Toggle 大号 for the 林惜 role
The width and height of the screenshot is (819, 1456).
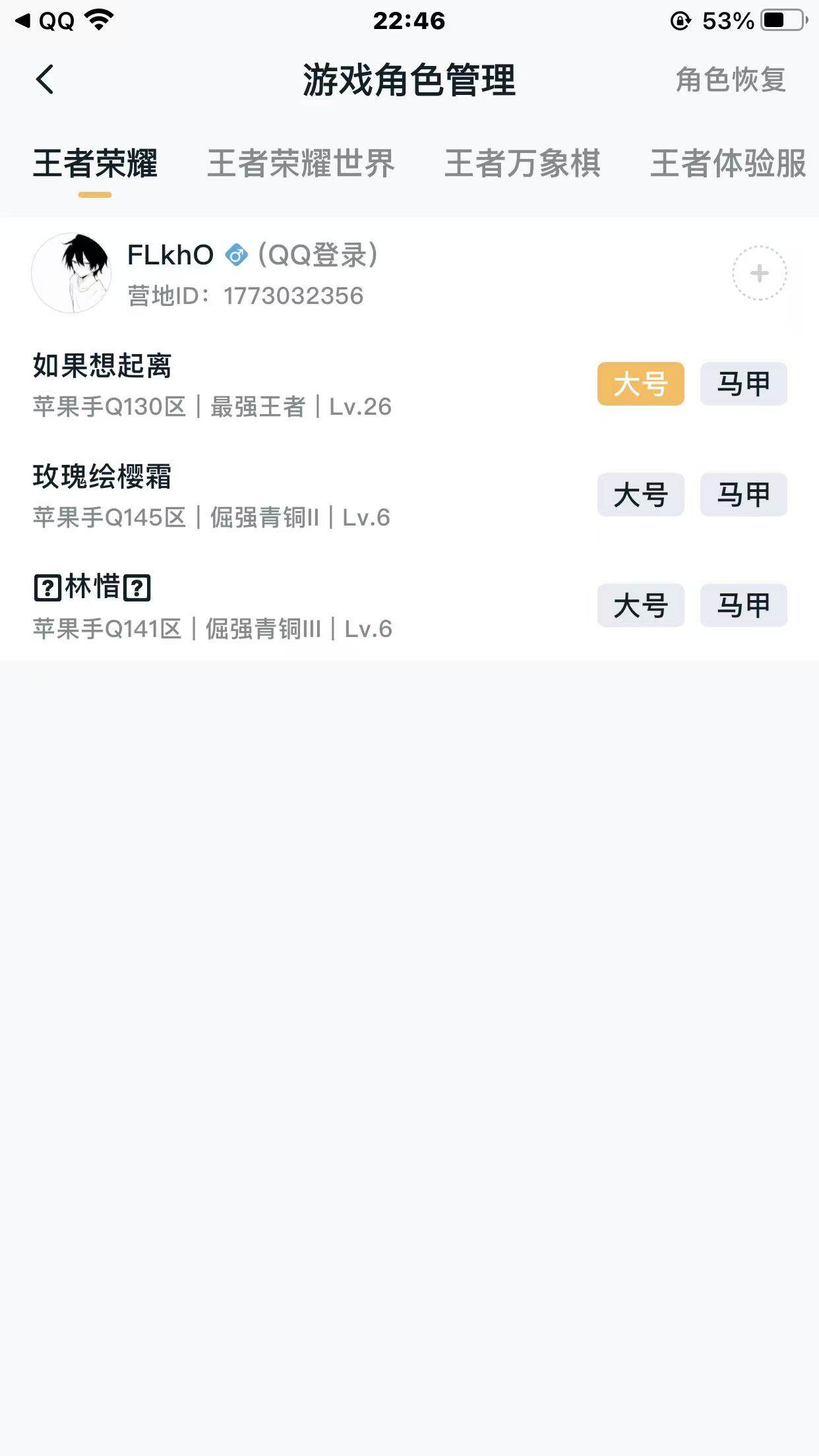[x=640, y=606]
